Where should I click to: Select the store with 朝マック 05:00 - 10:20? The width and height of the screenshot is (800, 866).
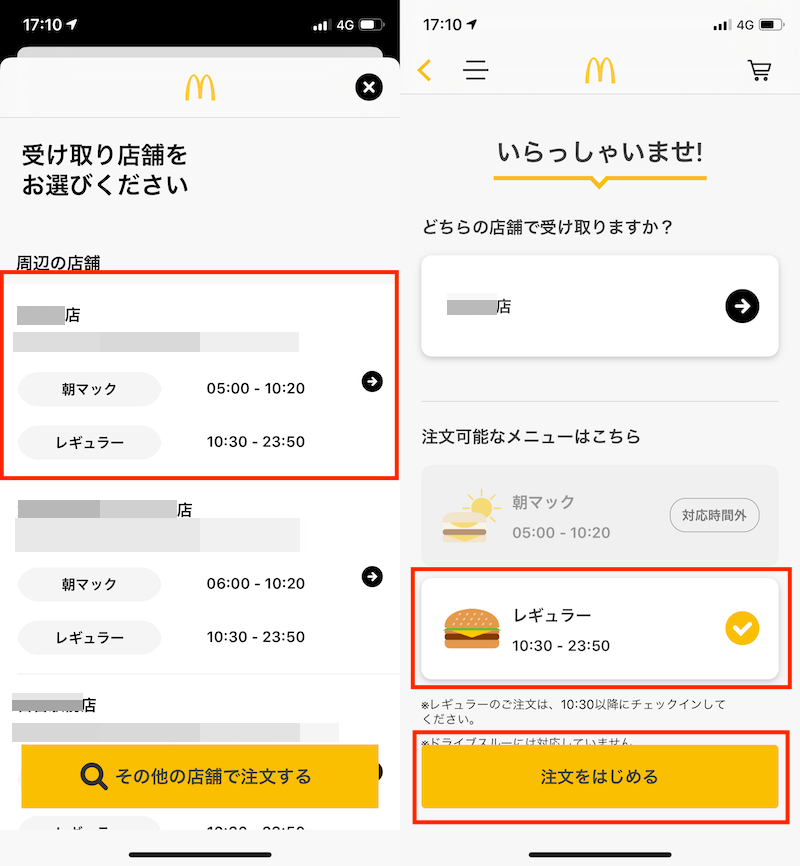[x=372, y=381]
